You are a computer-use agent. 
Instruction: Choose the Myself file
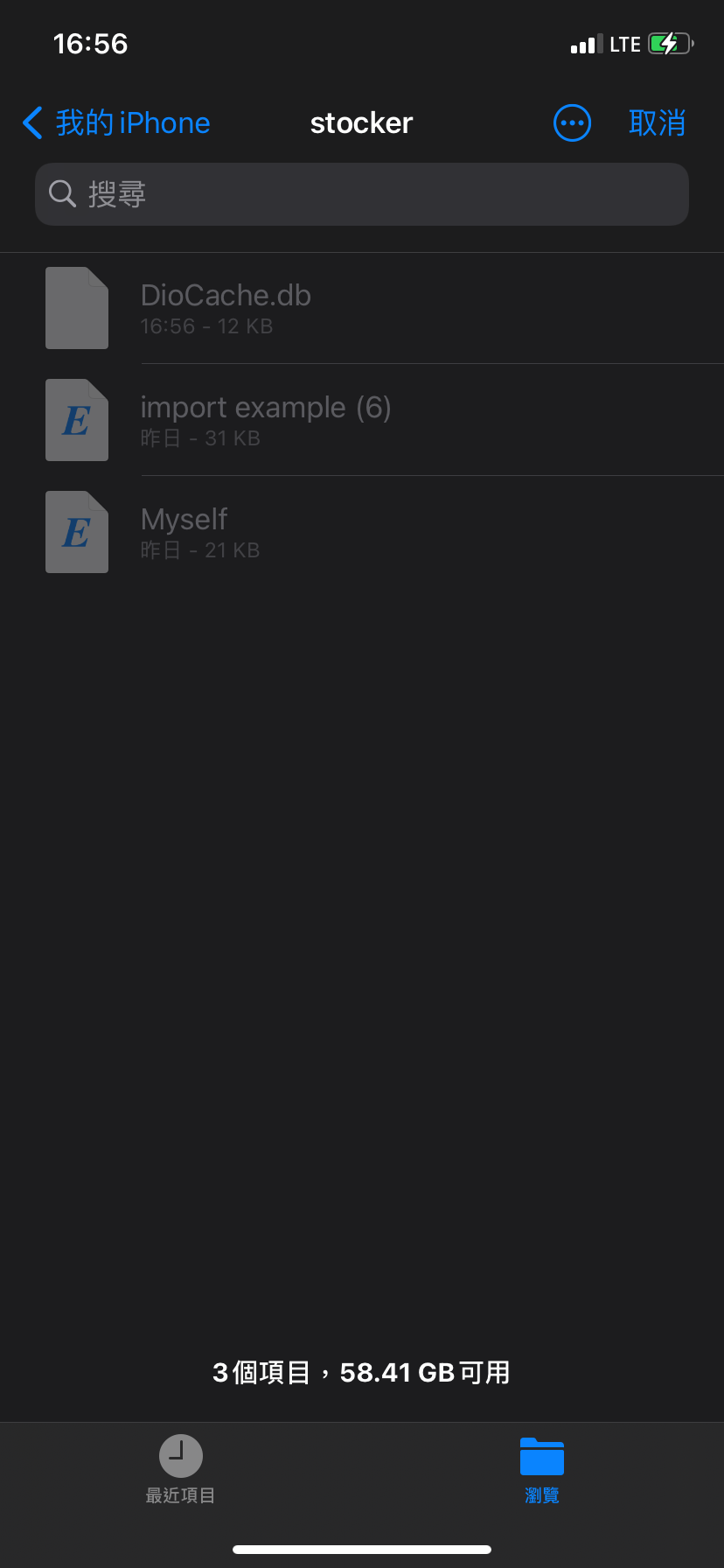[362, 532]
